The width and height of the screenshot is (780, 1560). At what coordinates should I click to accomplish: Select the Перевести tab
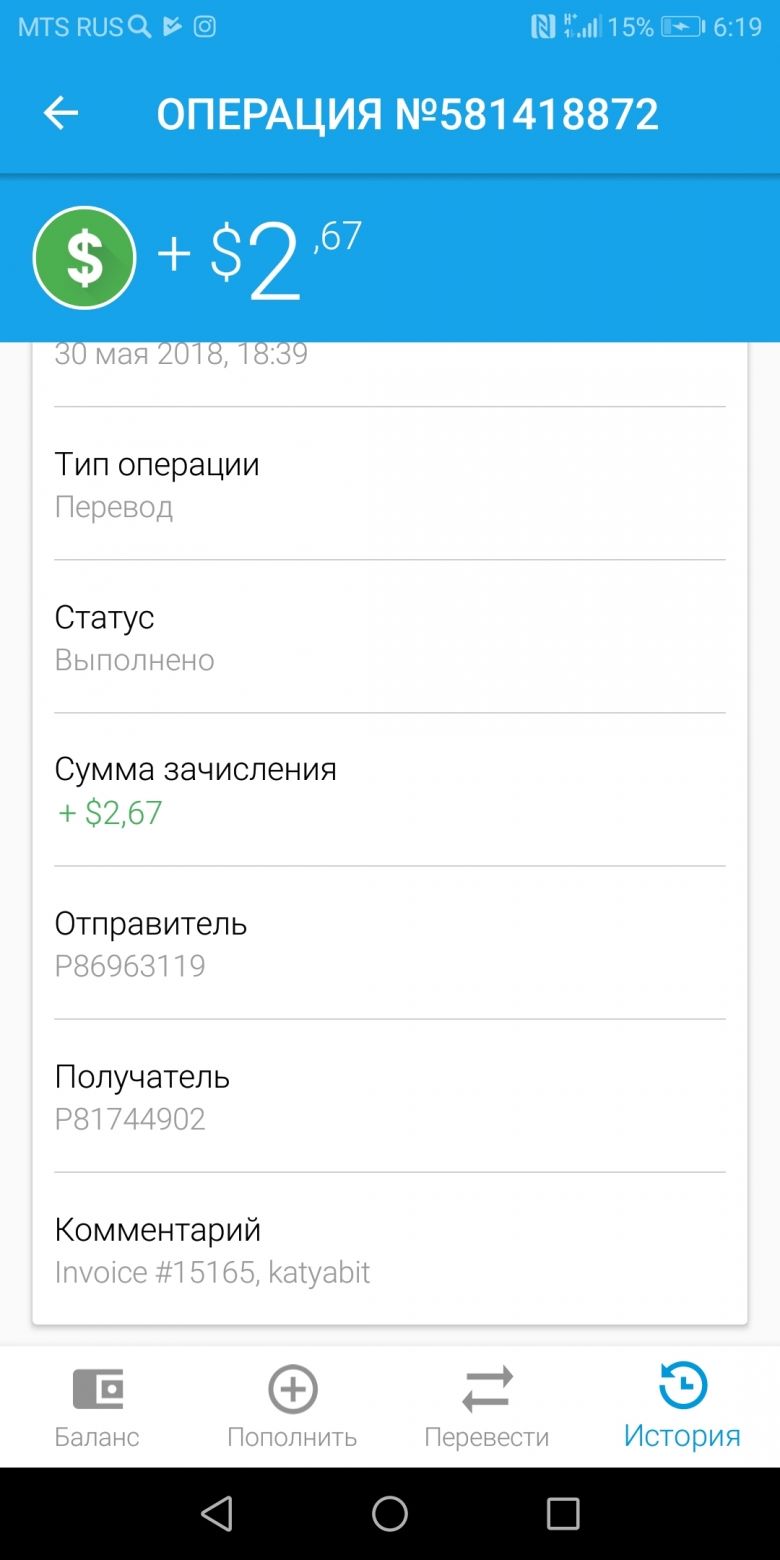pos(487,1408)
